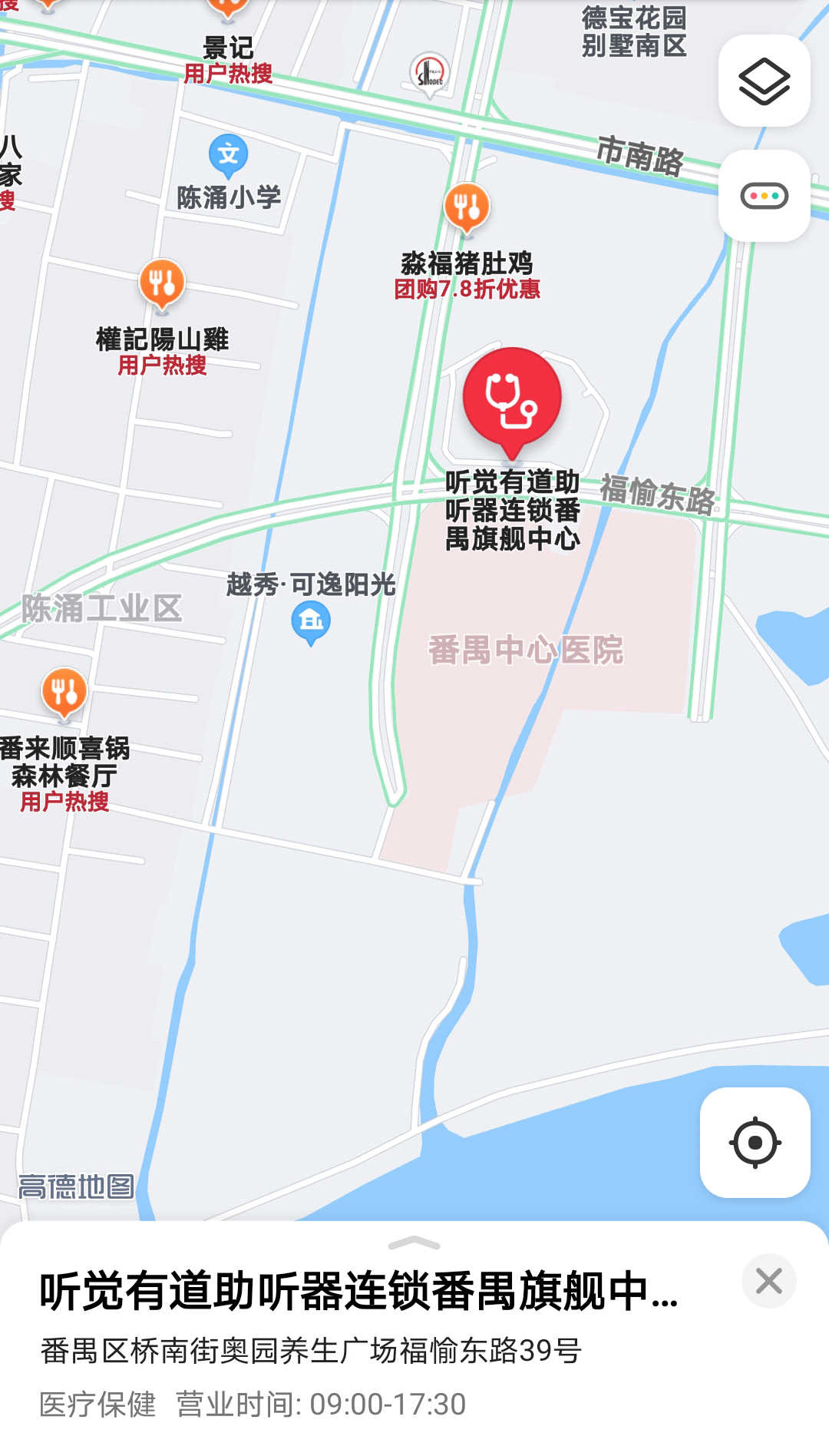Close the 听觉有道助听器 place card

(x=768, y=1281)
